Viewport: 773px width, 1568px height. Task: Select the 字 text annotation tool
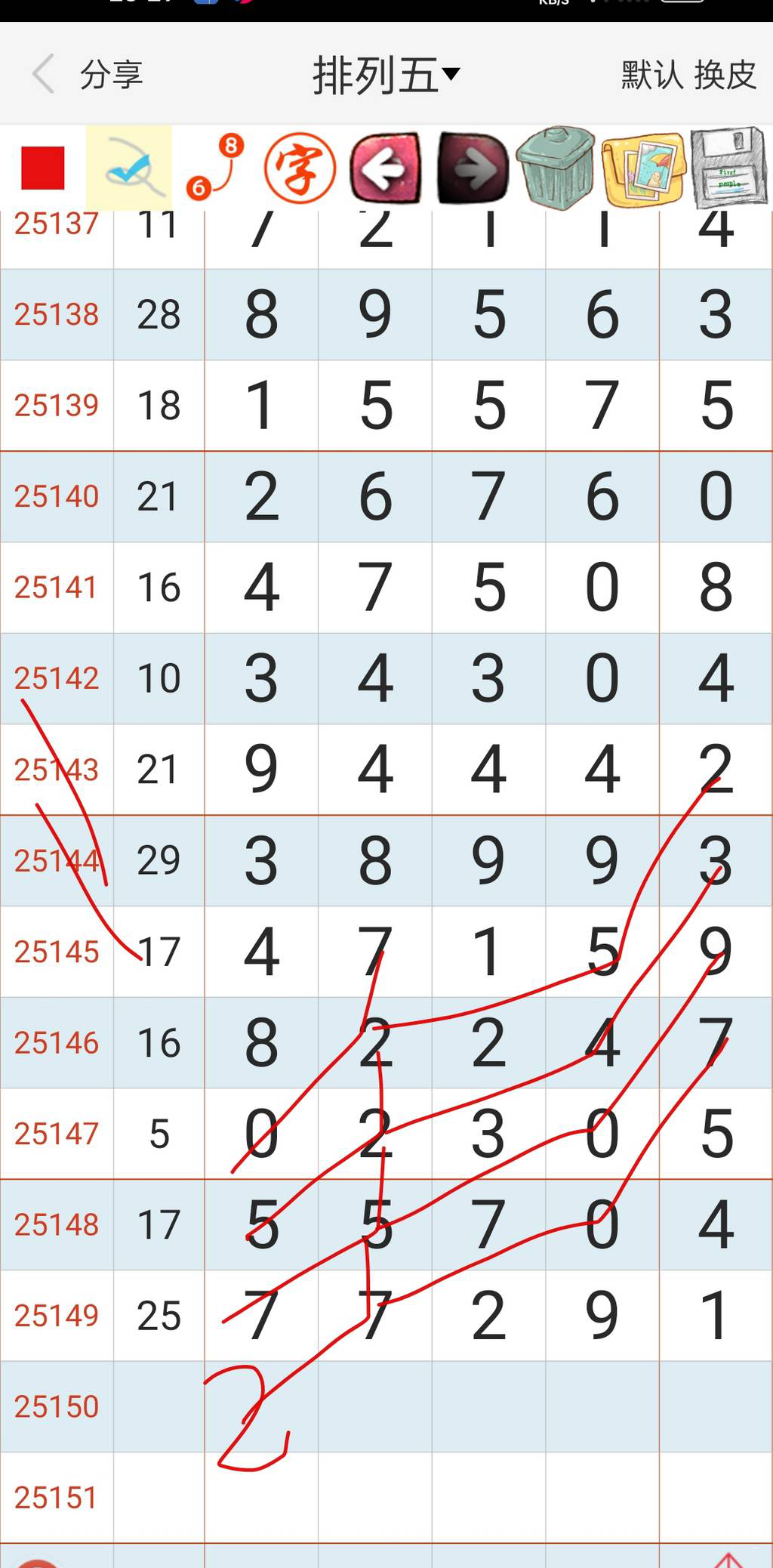(299, 165)
